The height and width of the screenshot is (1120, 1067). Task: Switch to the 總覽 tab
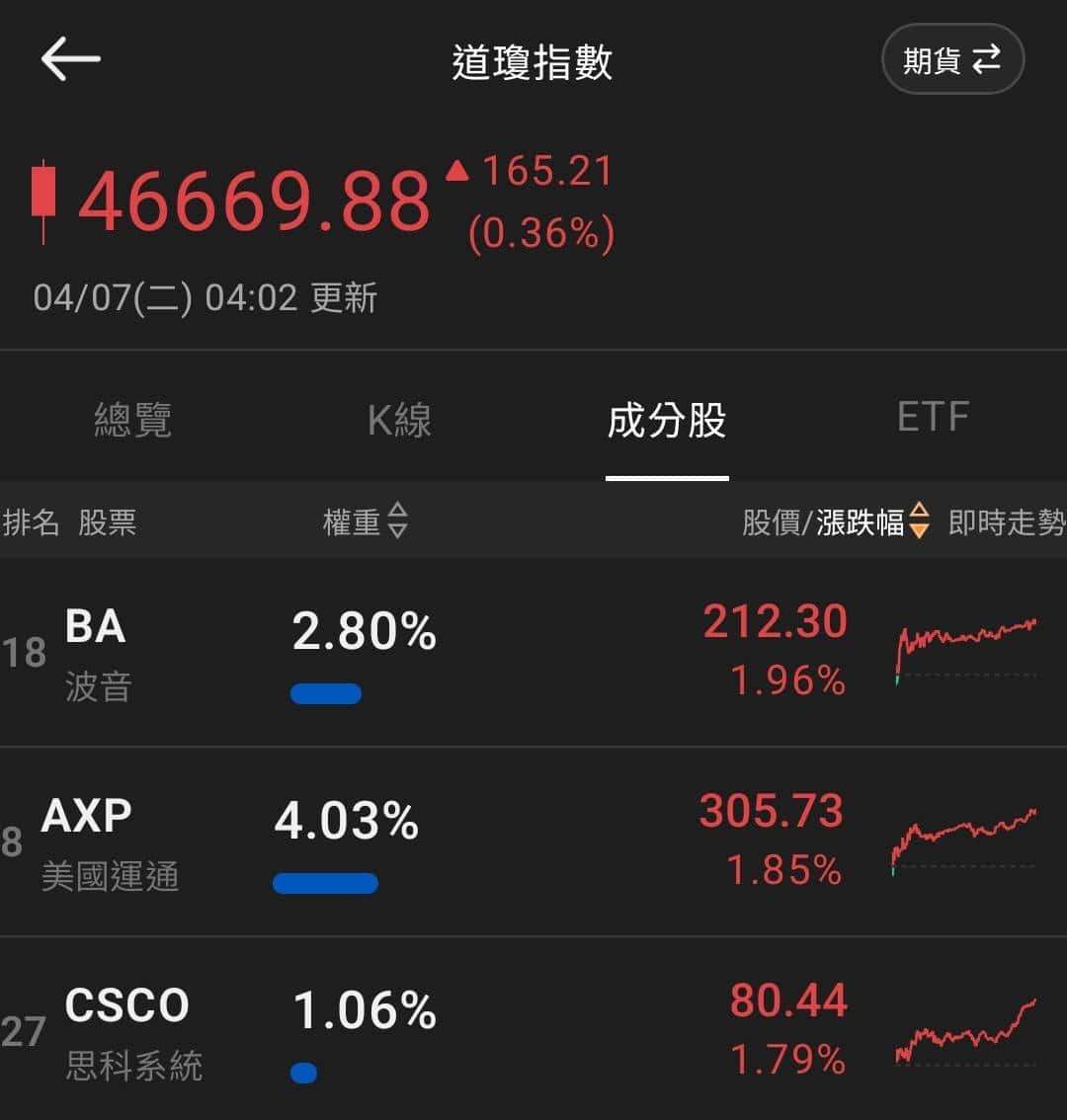click(133, 420)
